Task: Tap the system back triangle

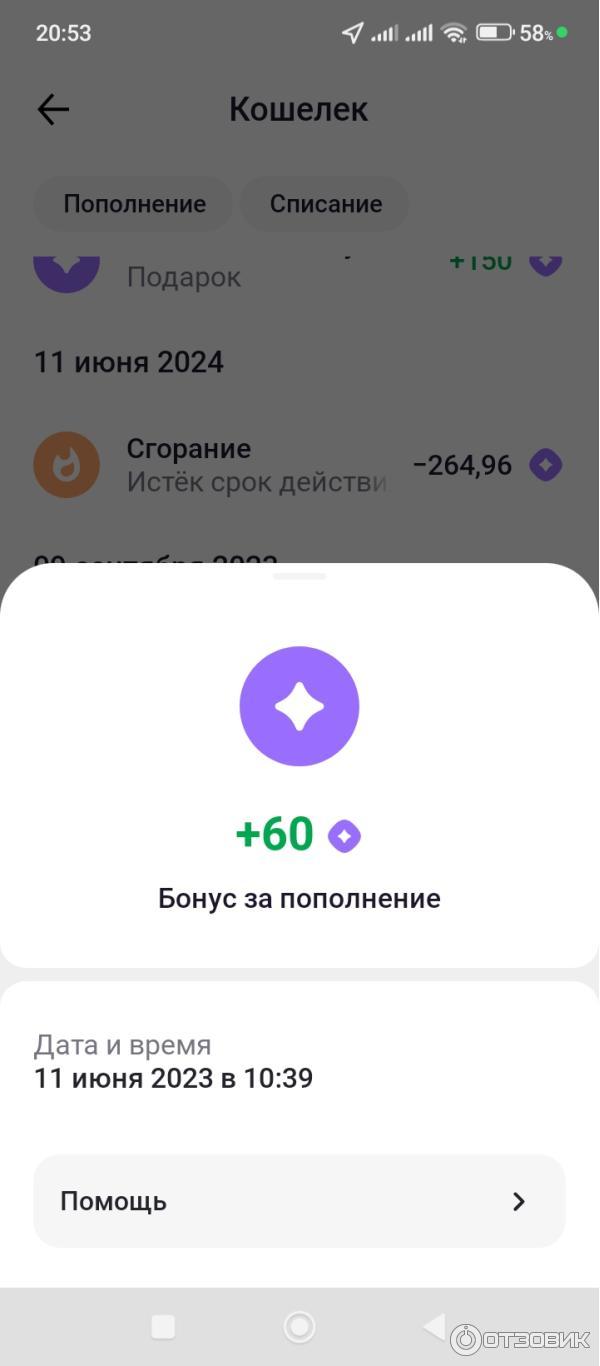Action: (x=434, y=1327)
